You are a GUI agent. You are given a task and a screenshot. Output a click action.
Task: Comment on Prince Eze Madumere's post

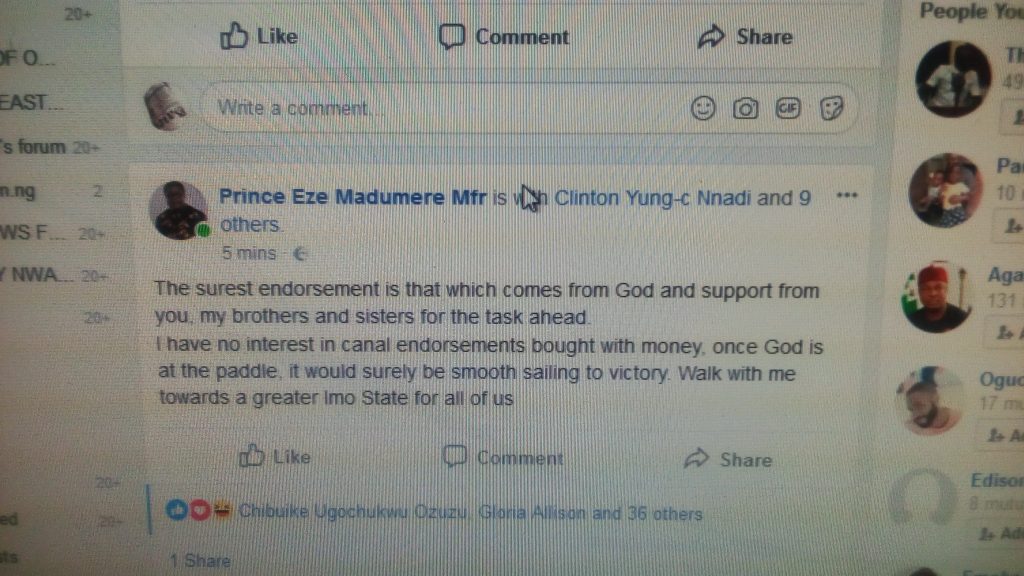point(504,458)
